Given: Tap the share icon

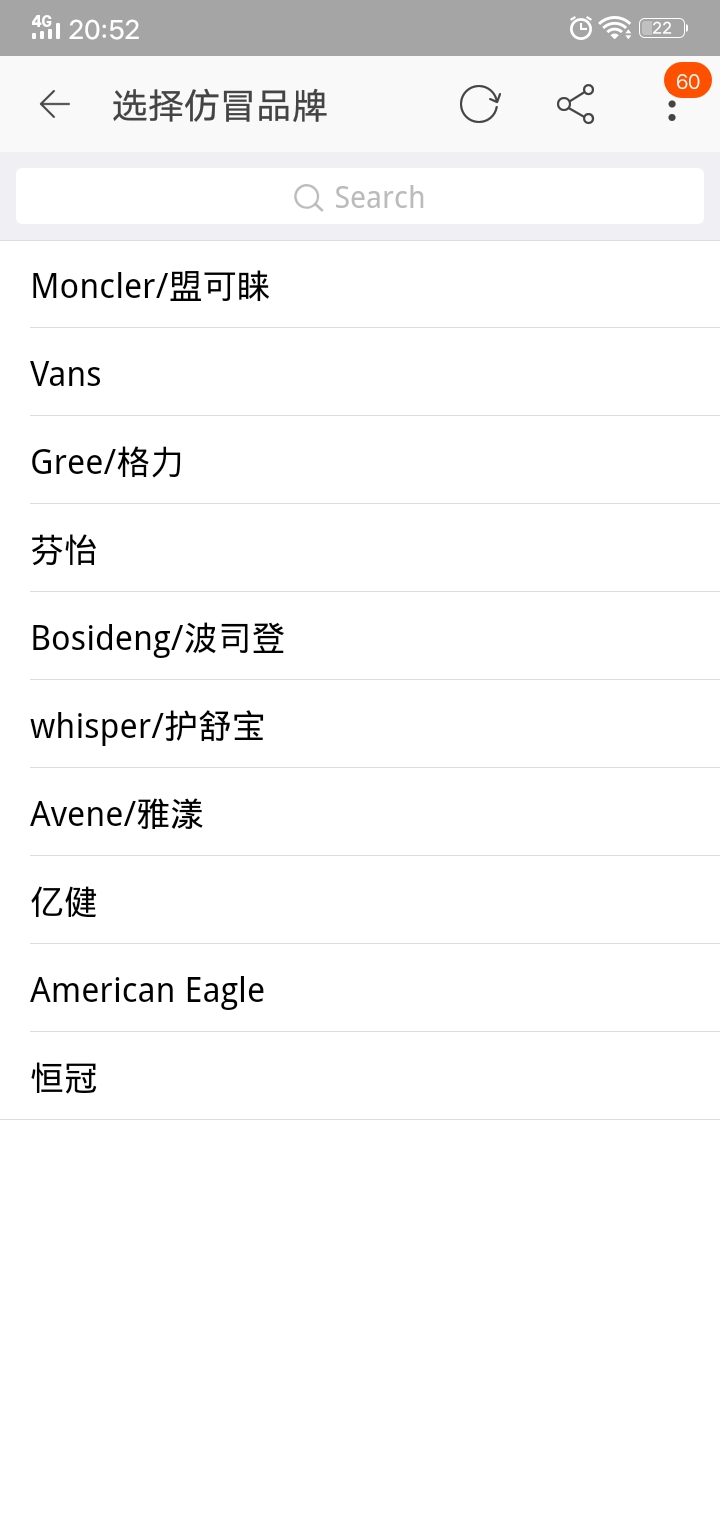Looking at the screenshot, I should point(575,104).
